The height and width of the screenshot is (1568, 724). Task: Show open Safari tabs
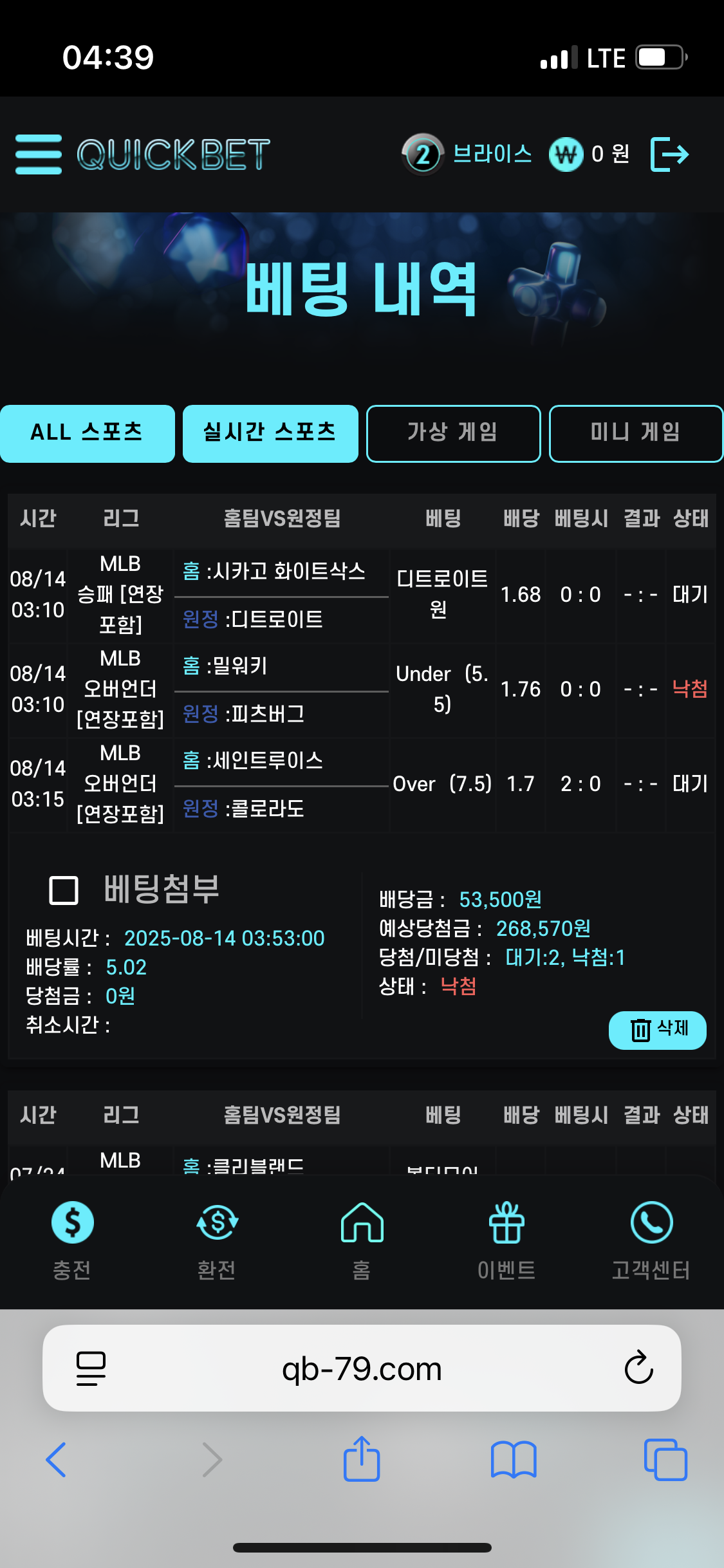(x=665, y=1459)
